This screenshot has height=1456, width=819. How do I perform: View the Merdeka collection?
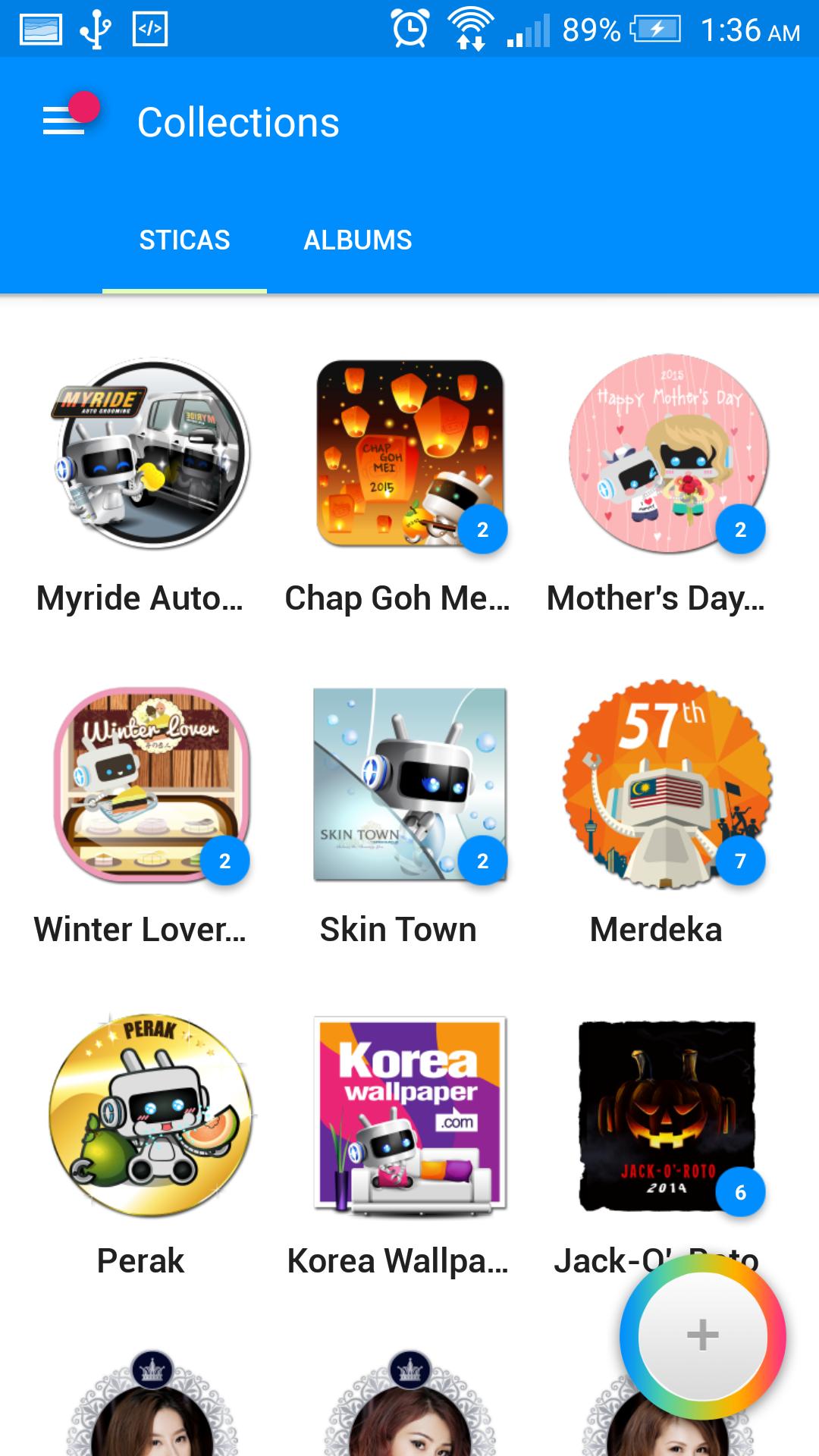[x=667, y=785]
